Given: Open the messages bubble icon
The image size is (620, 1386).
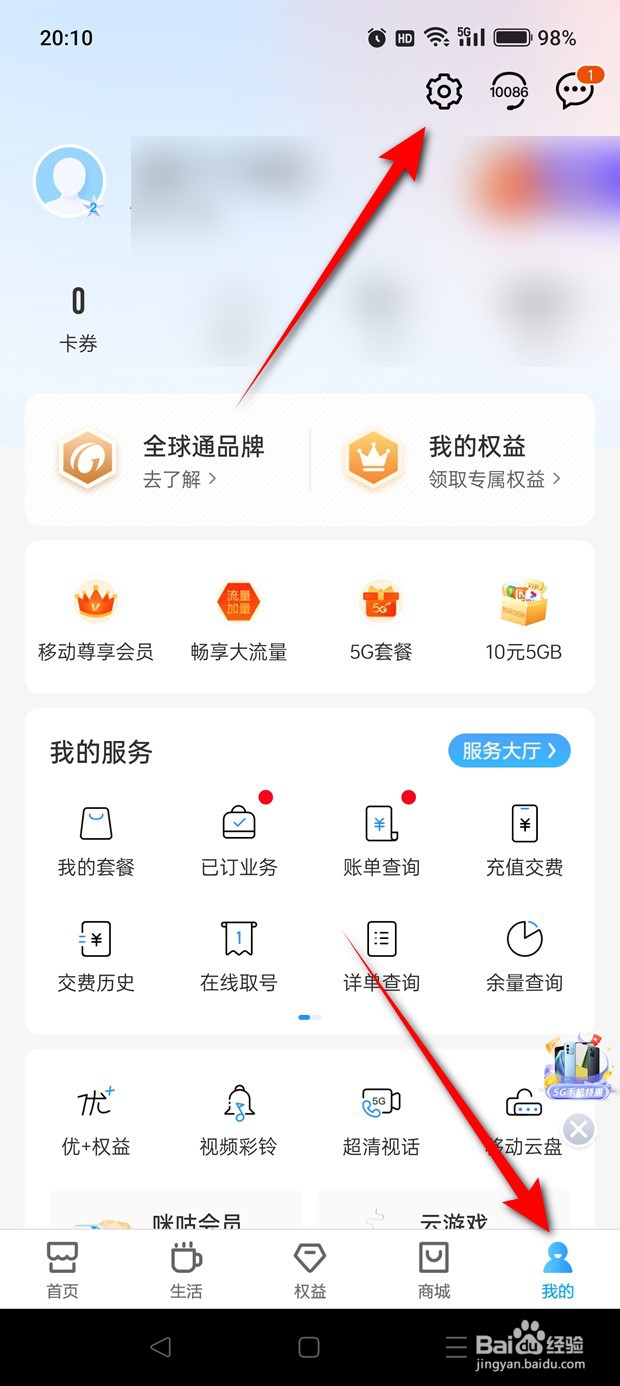Looking at the screenshot, I should tap(575, 92).
